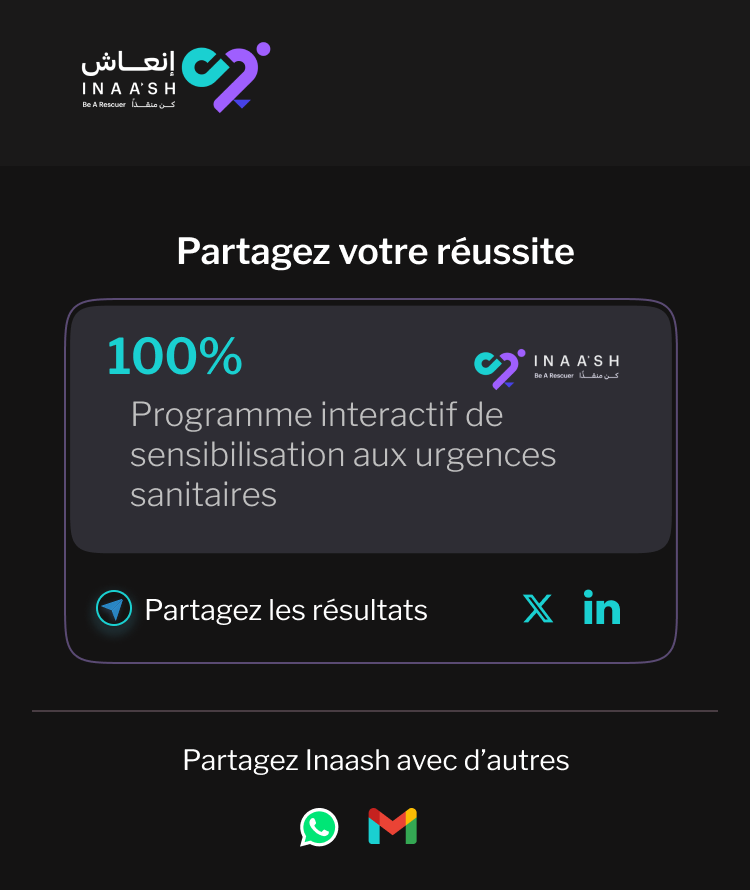The height and width of the screenshot is (890, 750).
Task: Share results on X
Action: (538, 609)
